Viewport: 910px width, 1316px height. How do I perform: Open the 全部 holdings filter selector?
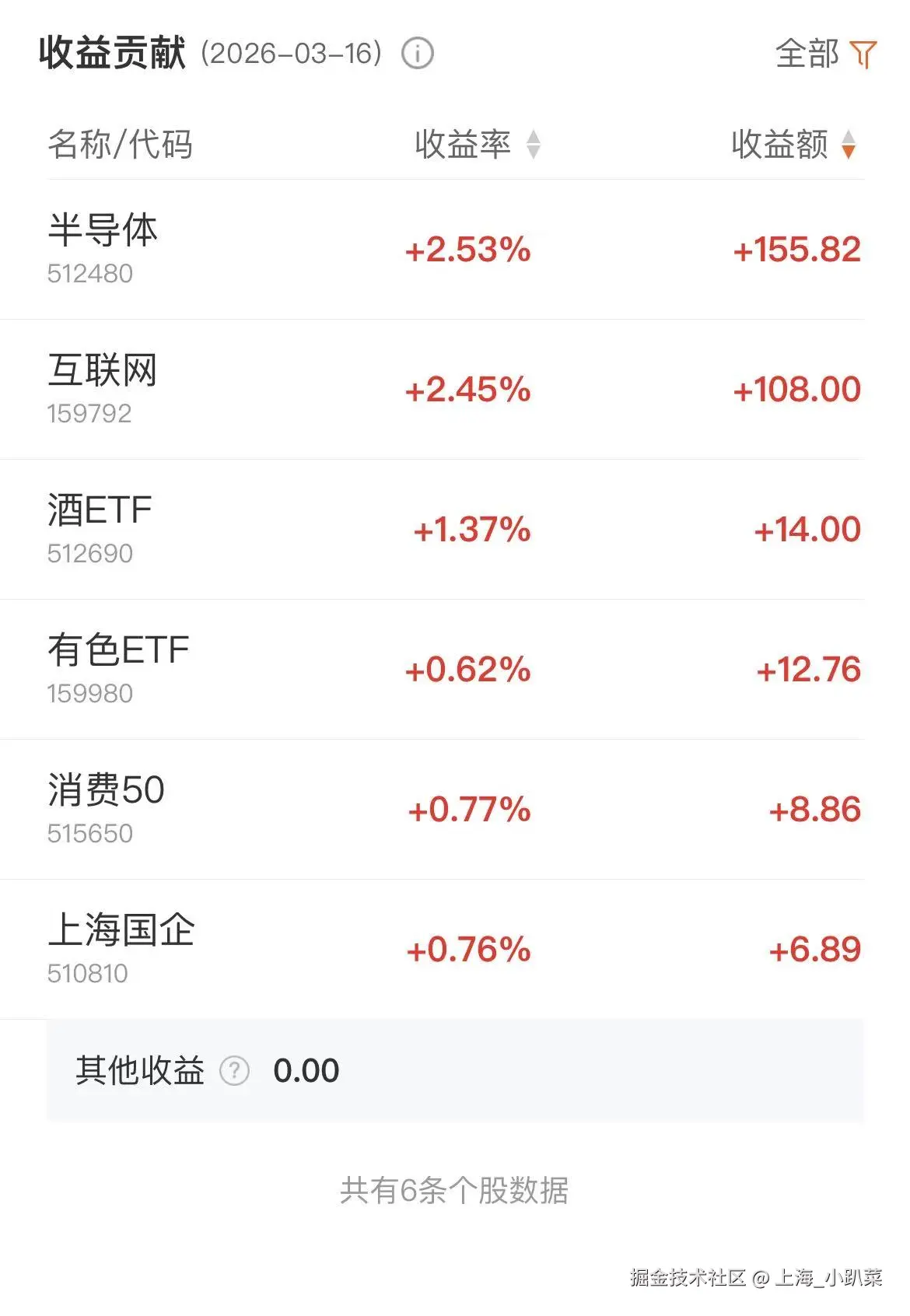pos(807,54)
